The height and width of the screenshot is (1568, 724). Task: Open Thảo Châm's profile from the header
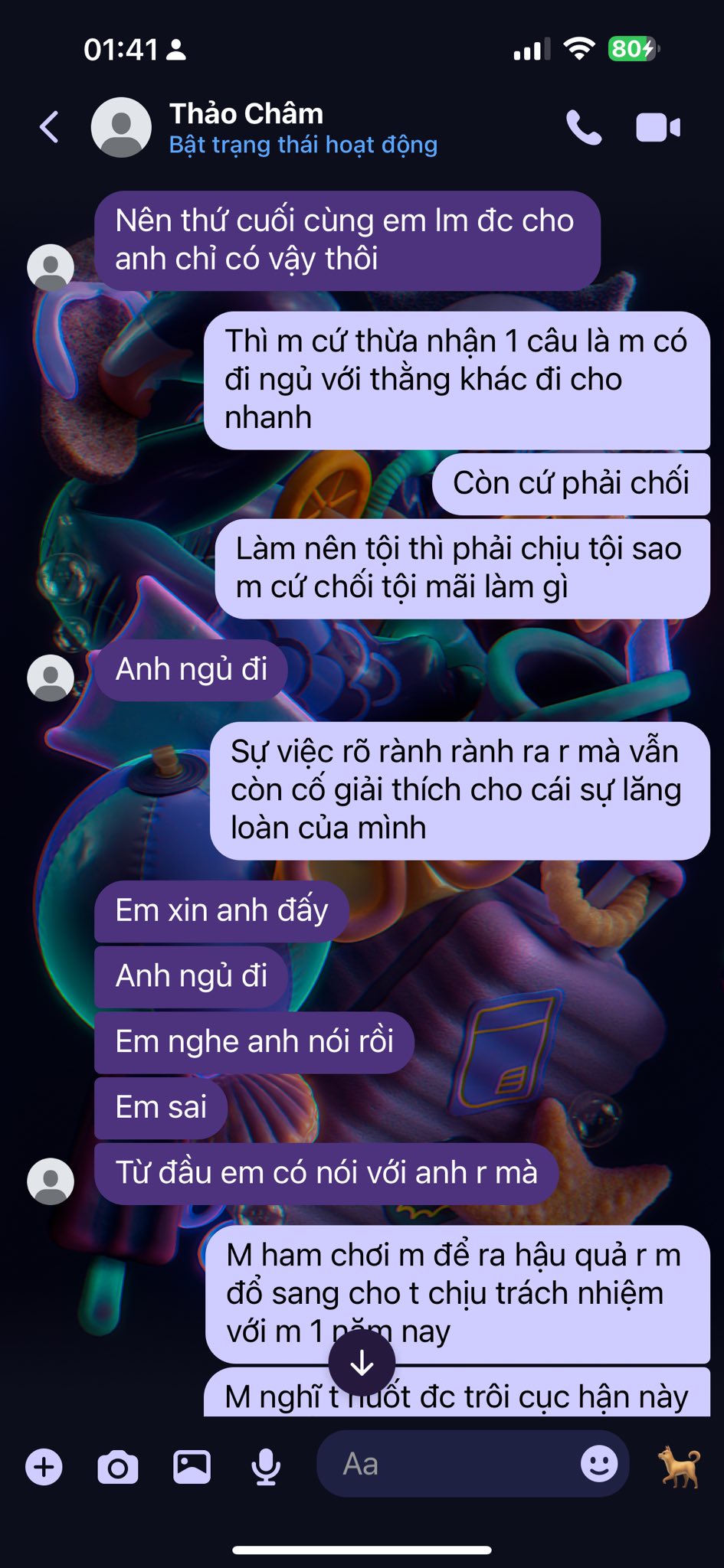245,127
